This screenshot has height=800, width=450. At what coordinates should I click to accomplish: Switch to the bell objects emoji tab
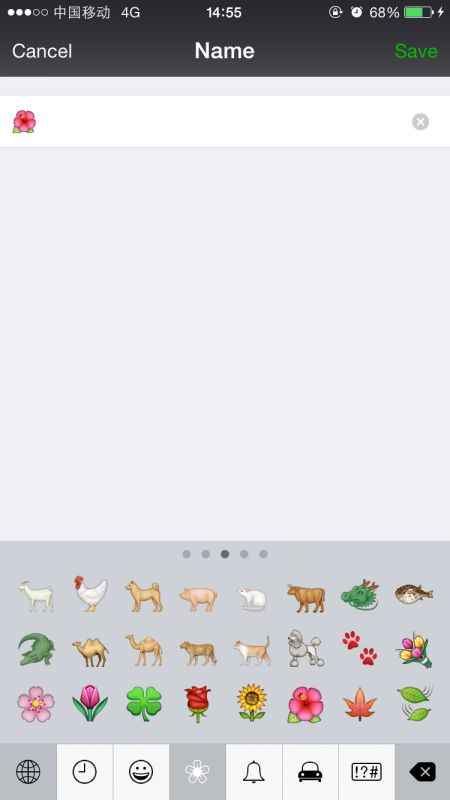(254, 772)
